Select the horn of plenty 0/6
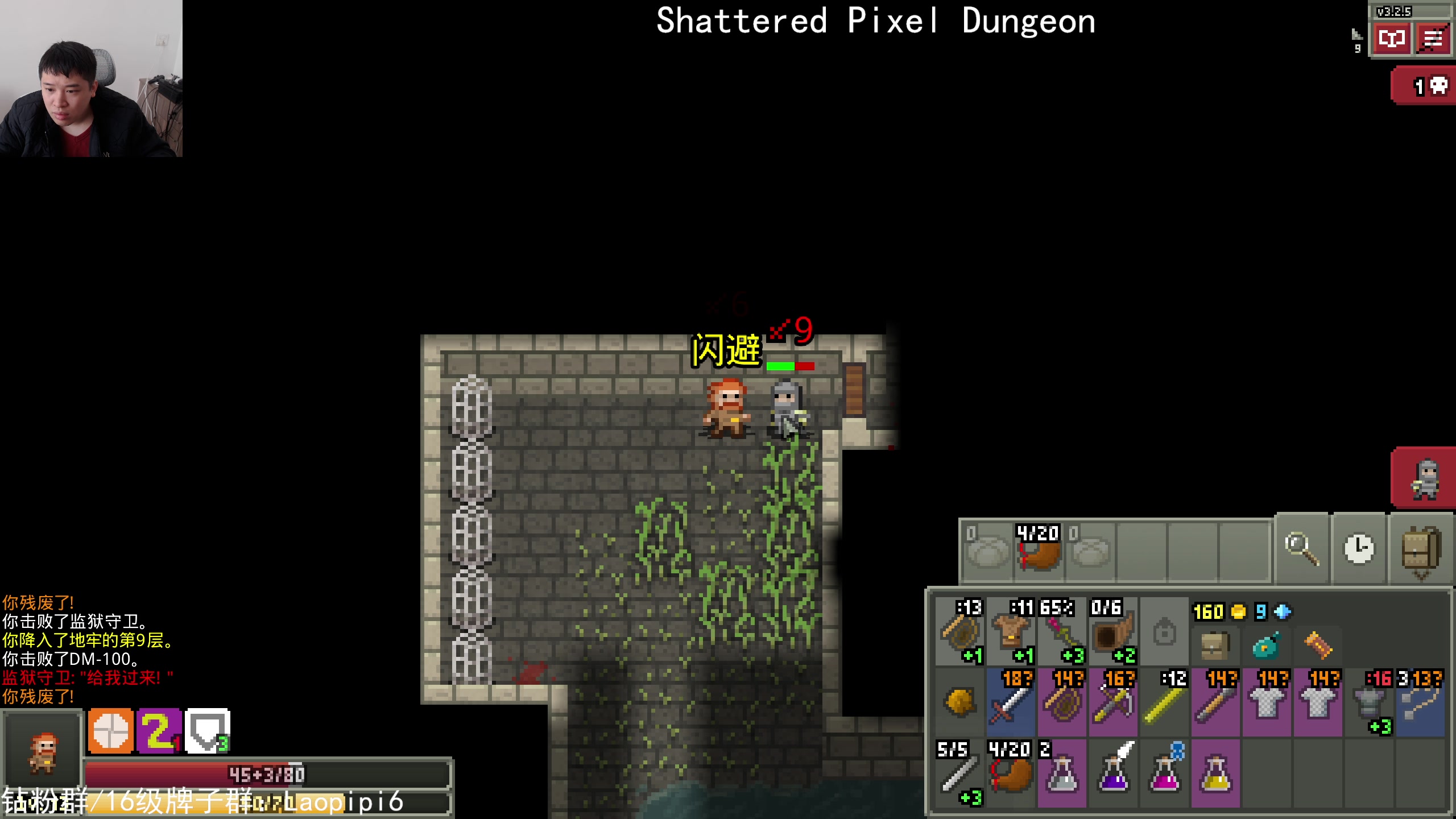 click(1113, 632)
